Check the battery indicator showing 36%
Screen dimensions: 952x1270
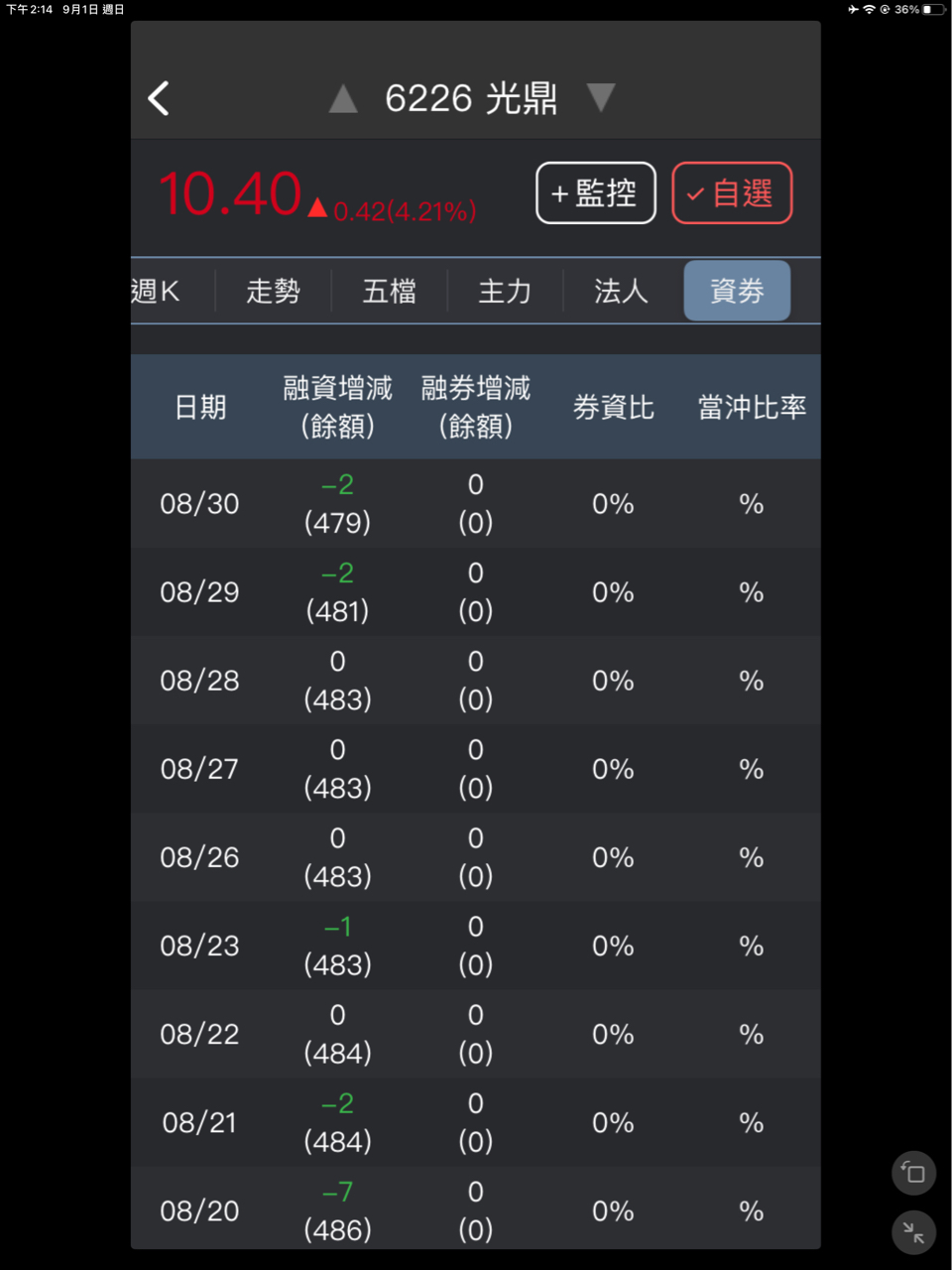point(922,10)
